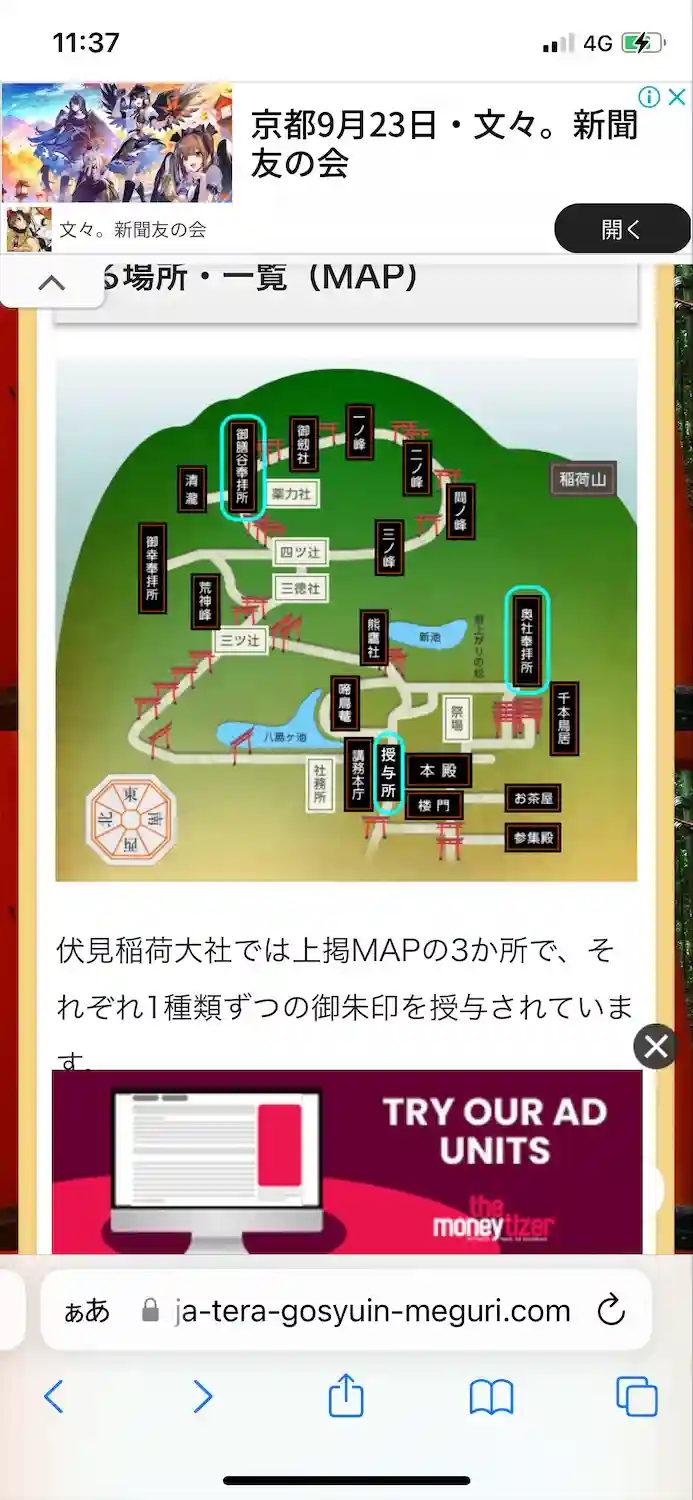
Task: Share this page
Action: click(346, 1395)
